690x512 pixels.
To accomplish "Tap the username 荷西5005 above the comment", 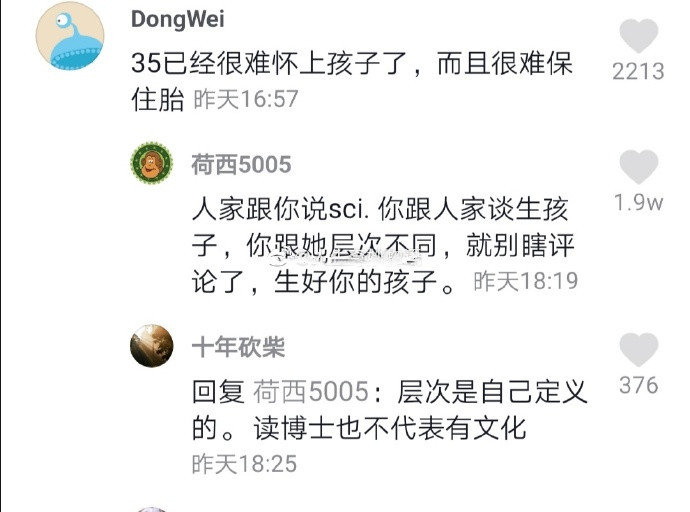I will (241, 164).
